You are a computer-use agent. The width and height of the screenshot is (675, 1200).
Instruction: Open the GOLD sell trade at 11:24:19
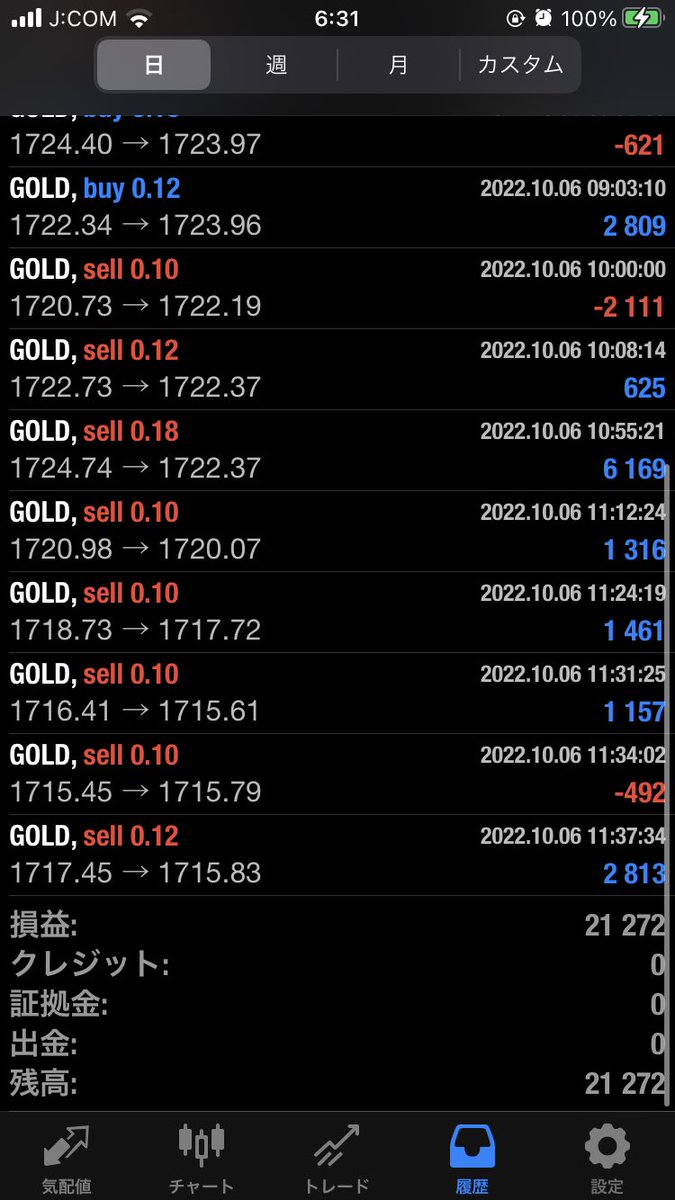[x=337, y=612]
